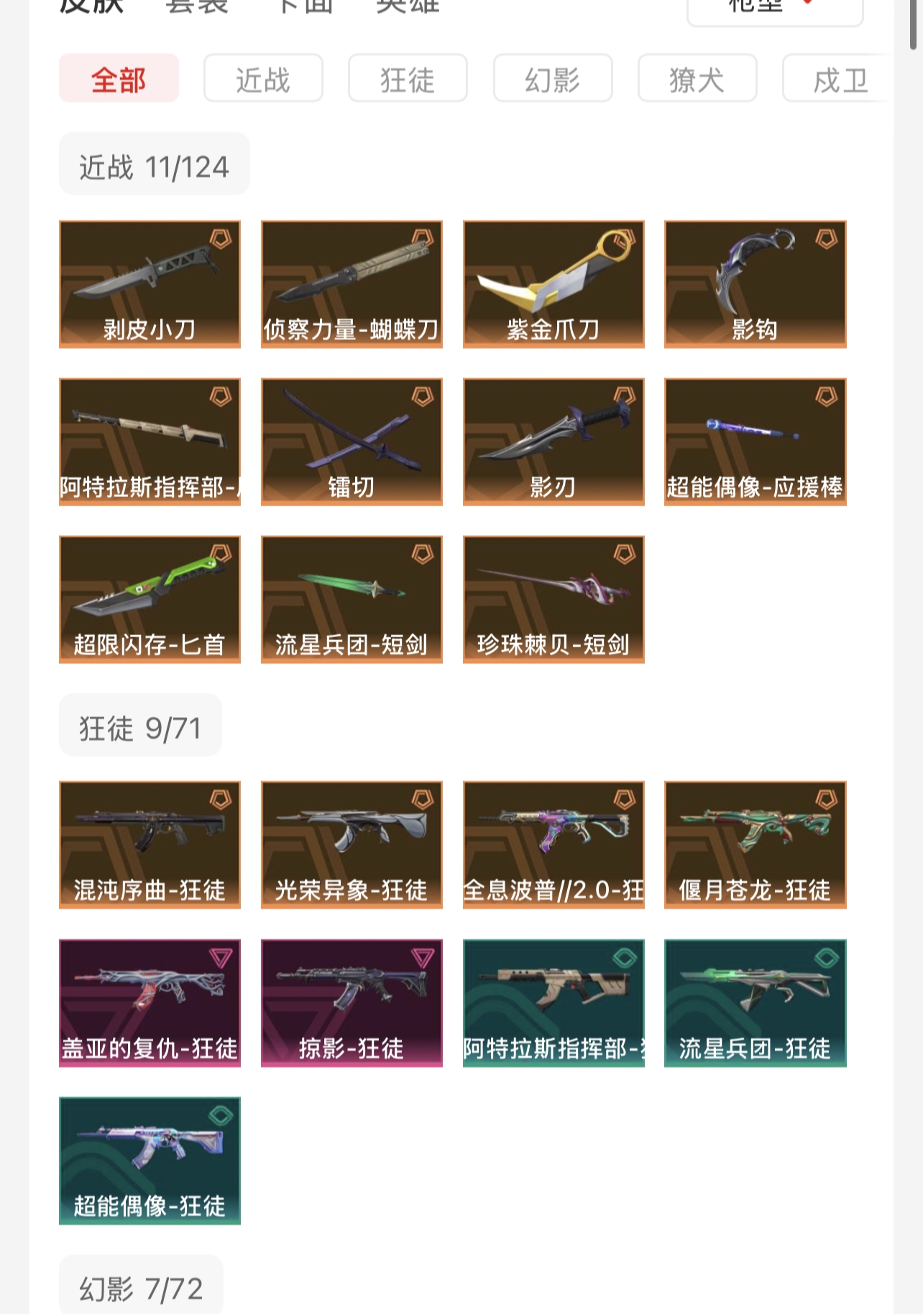View the 珍珠棘贝-短剑 skin

click(x=554, y=599)
